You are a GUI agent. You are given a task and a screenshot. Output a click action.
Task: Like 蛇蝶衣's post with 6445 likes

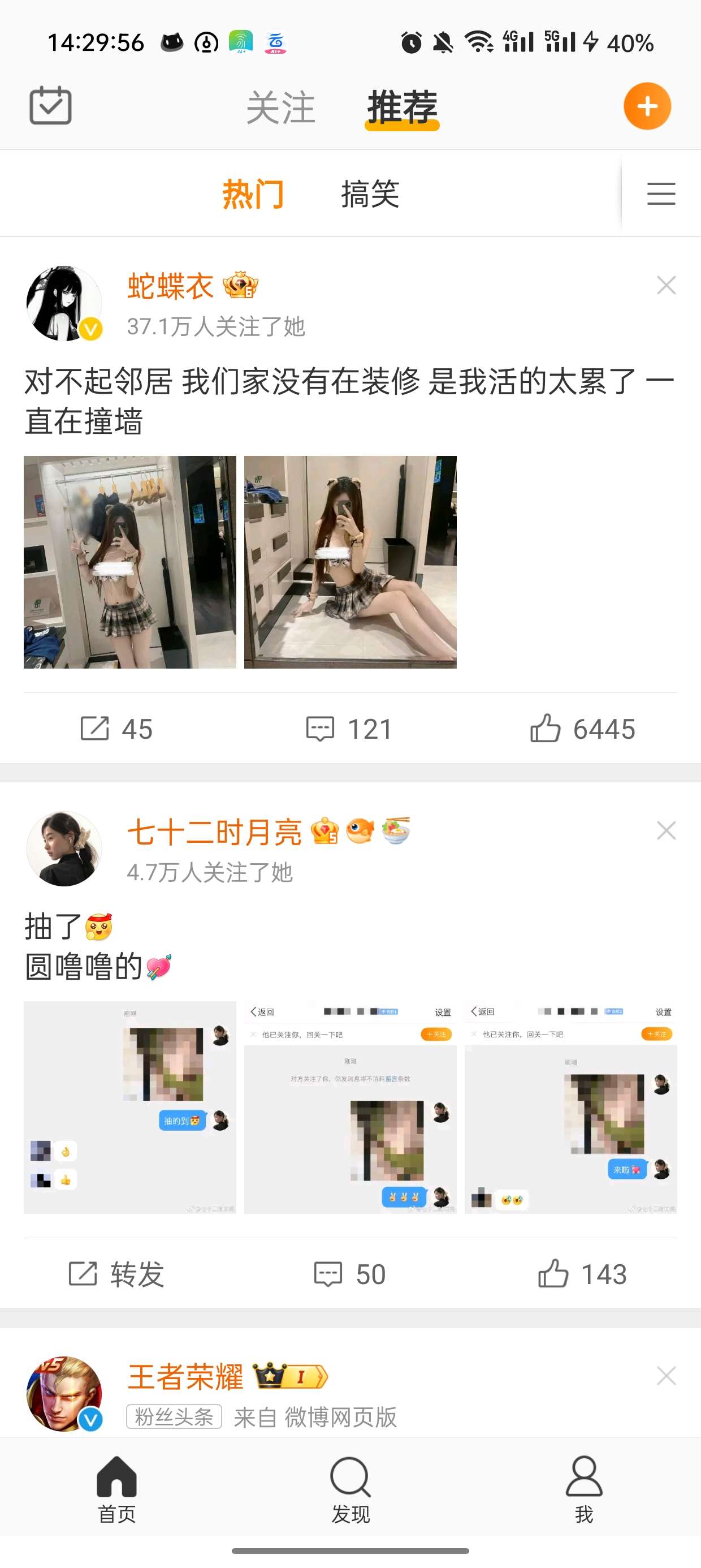pyautogui.click(x=582, y=729)
